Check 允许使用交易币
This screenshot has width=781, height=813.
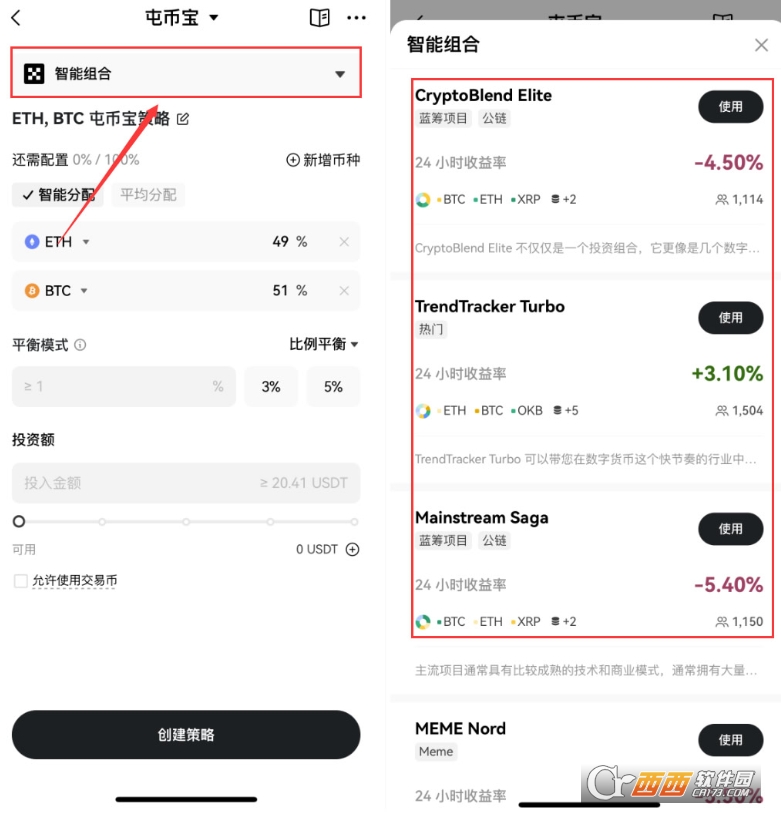point(21,580)
